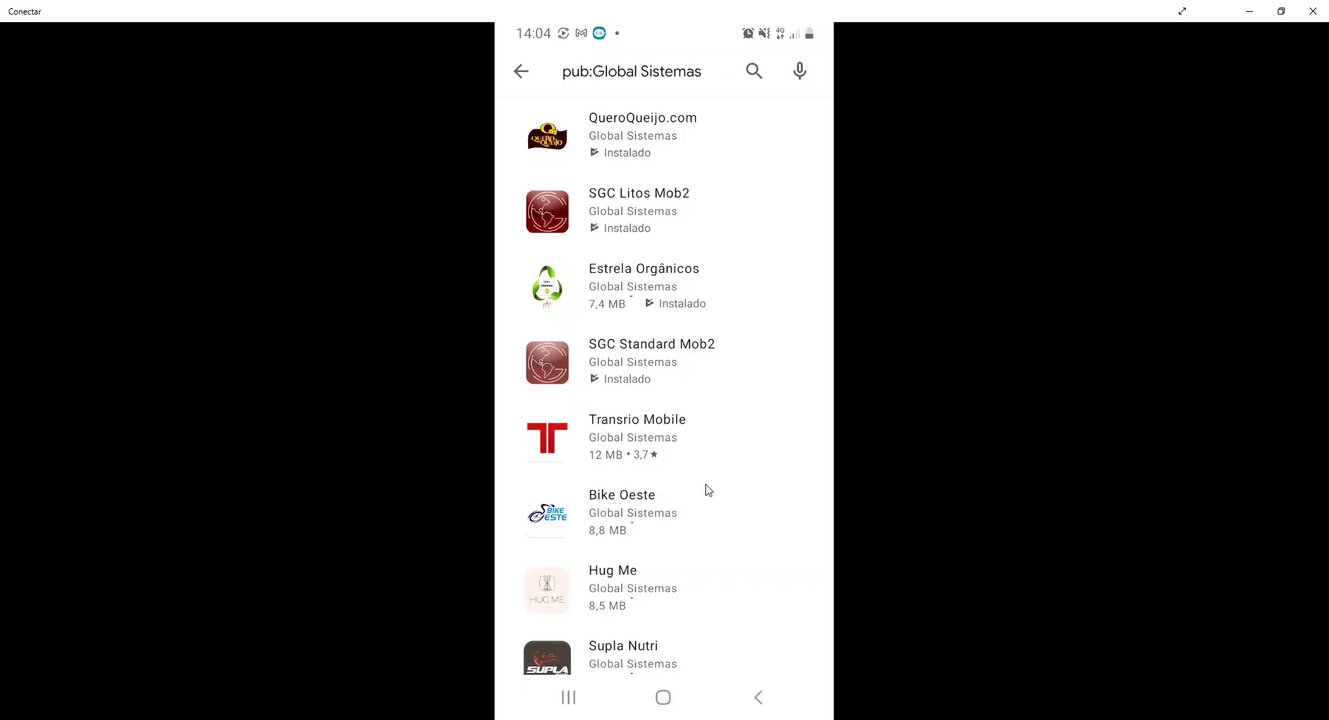
Task: Expand the Conectar window to full screen
Action: [1182, 11]
